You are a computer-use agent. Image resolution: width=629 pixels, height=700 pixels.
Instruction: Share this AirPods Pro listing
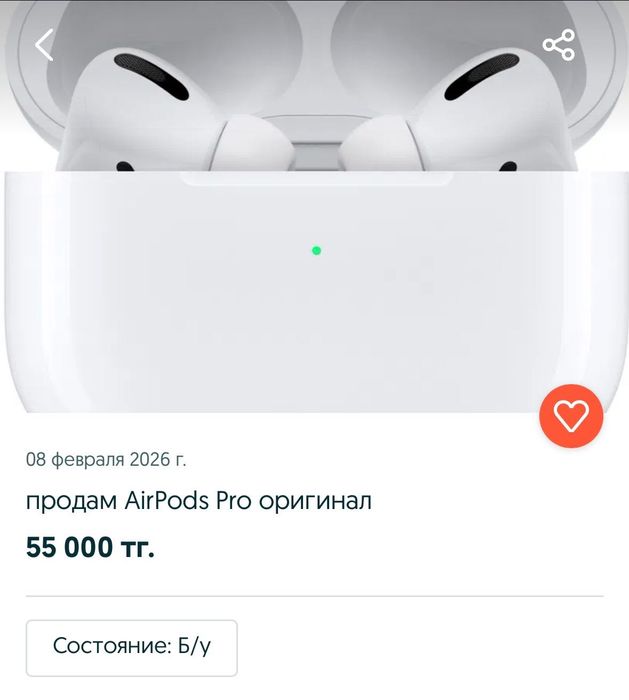coord(558,45)
